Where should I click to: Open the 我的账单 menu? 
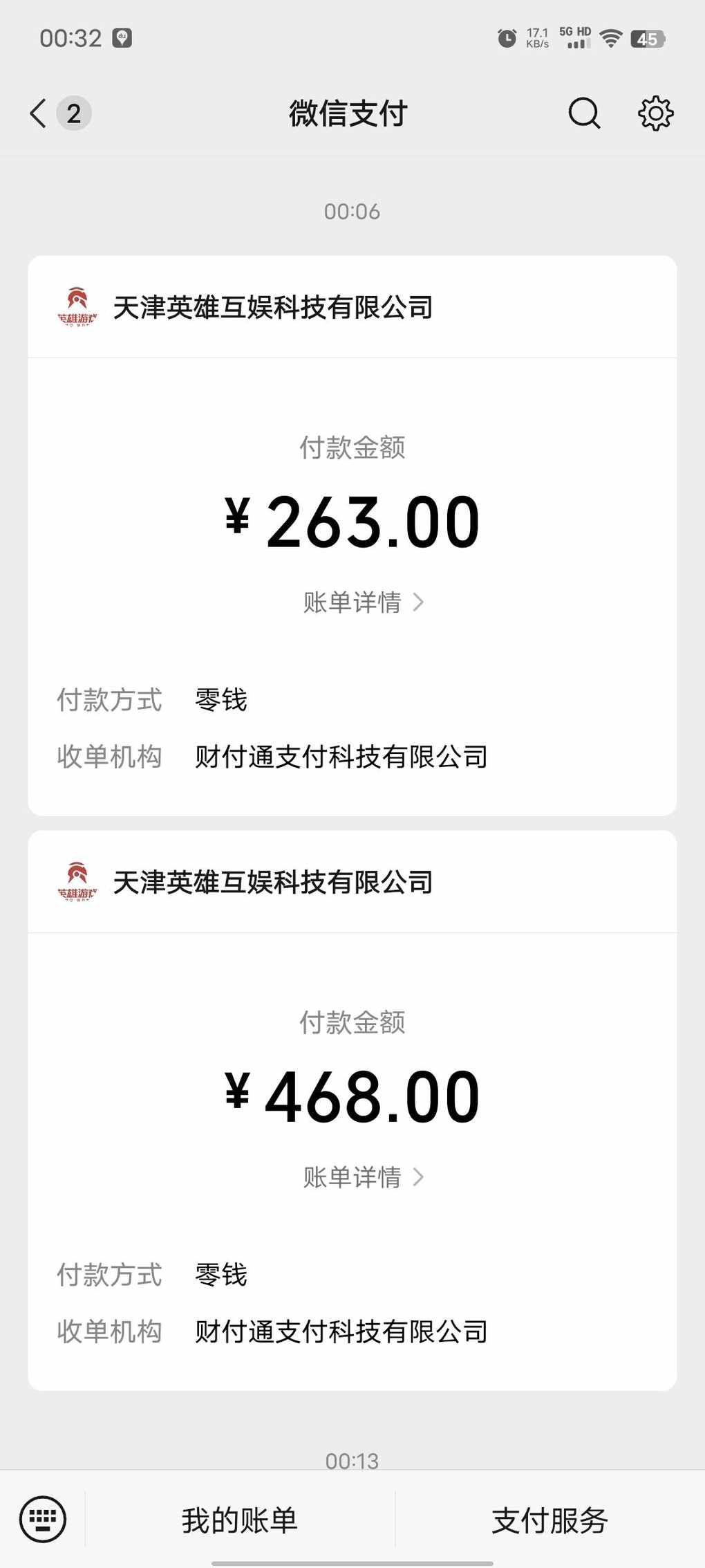[240, 1520]
